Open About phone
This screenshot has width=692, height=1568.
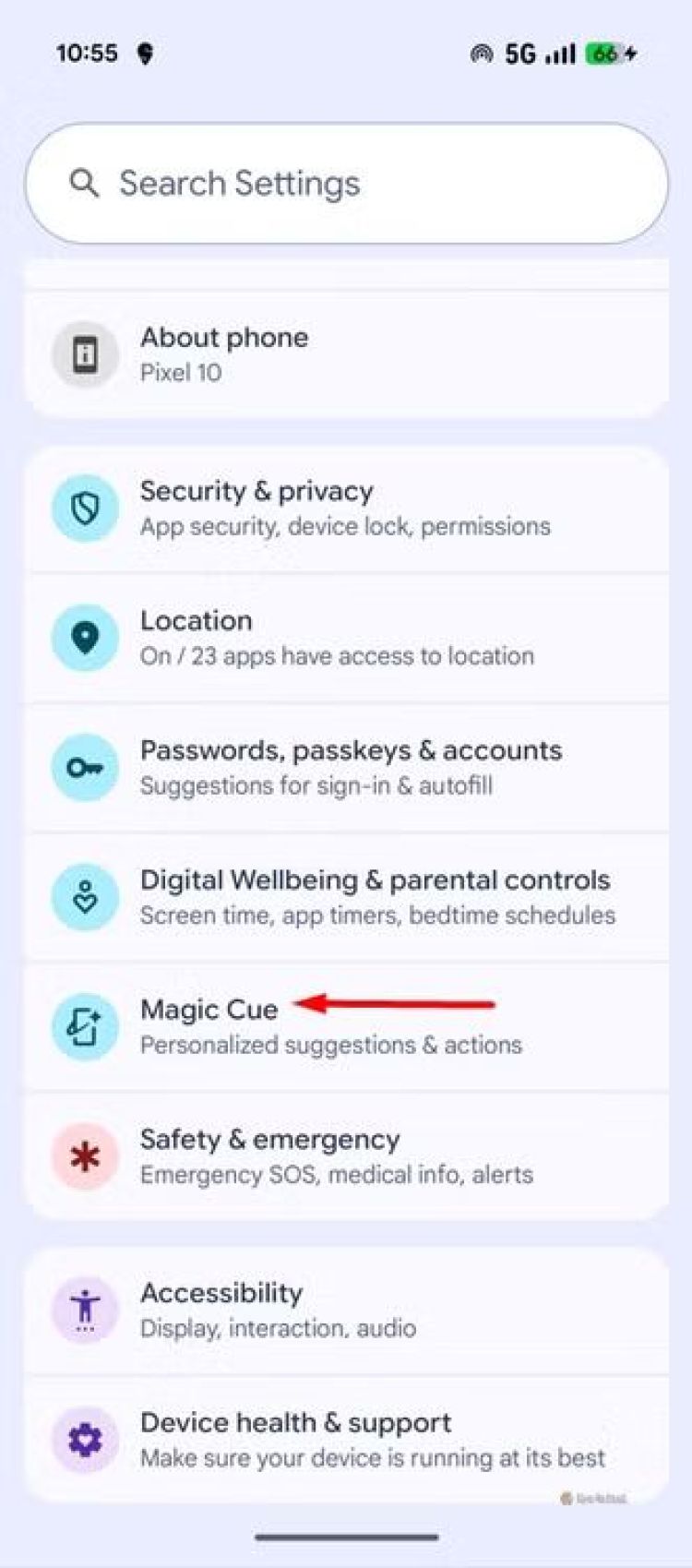click(346, 354)
